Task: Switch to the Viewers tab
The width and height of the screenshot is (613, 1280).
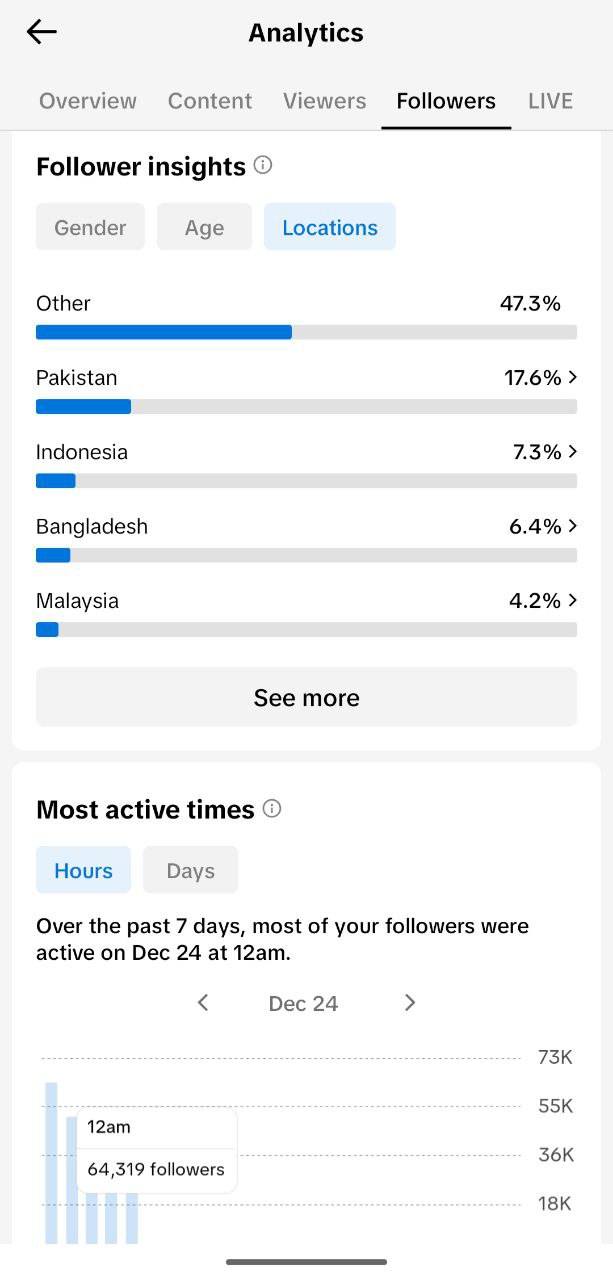Action: [324, 101]
